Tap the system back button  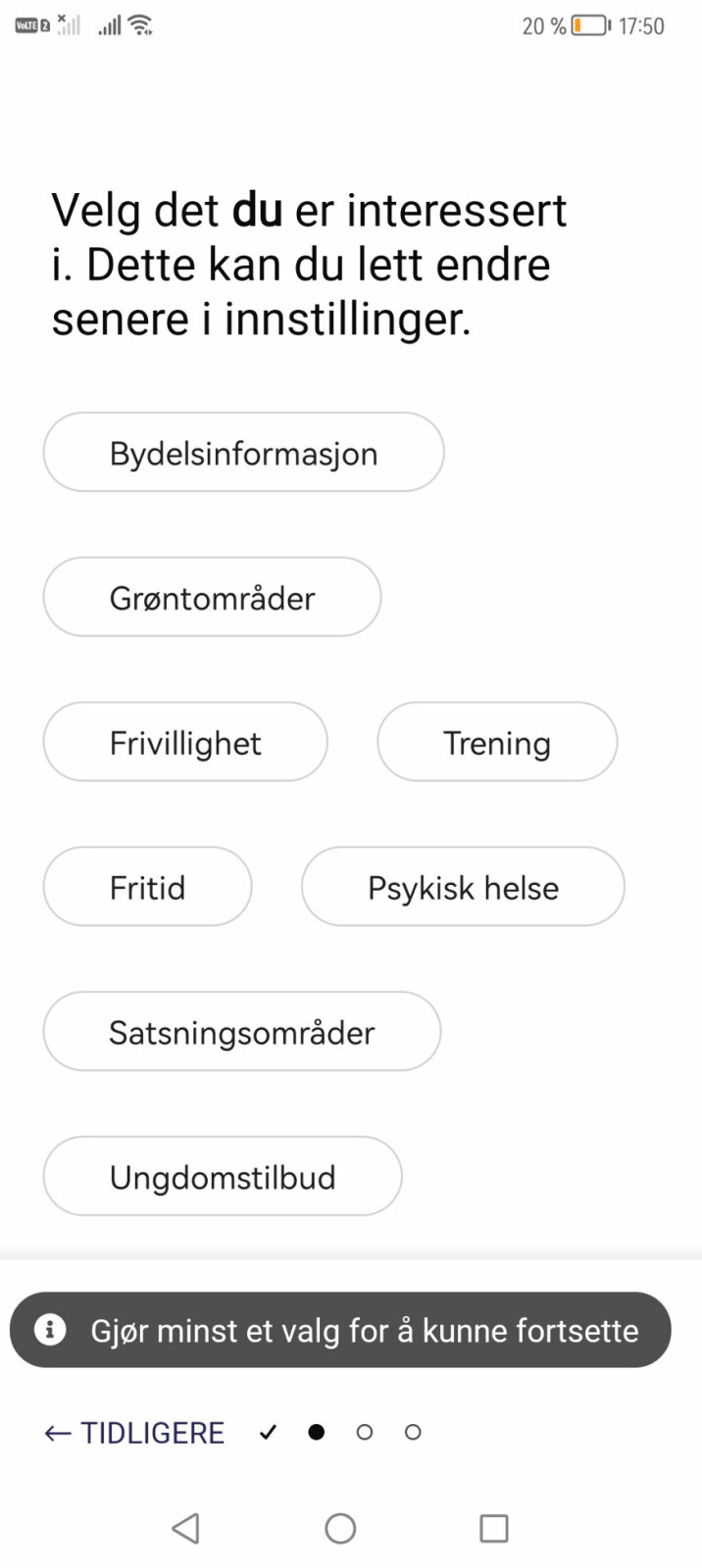(x=185, y=1528)
